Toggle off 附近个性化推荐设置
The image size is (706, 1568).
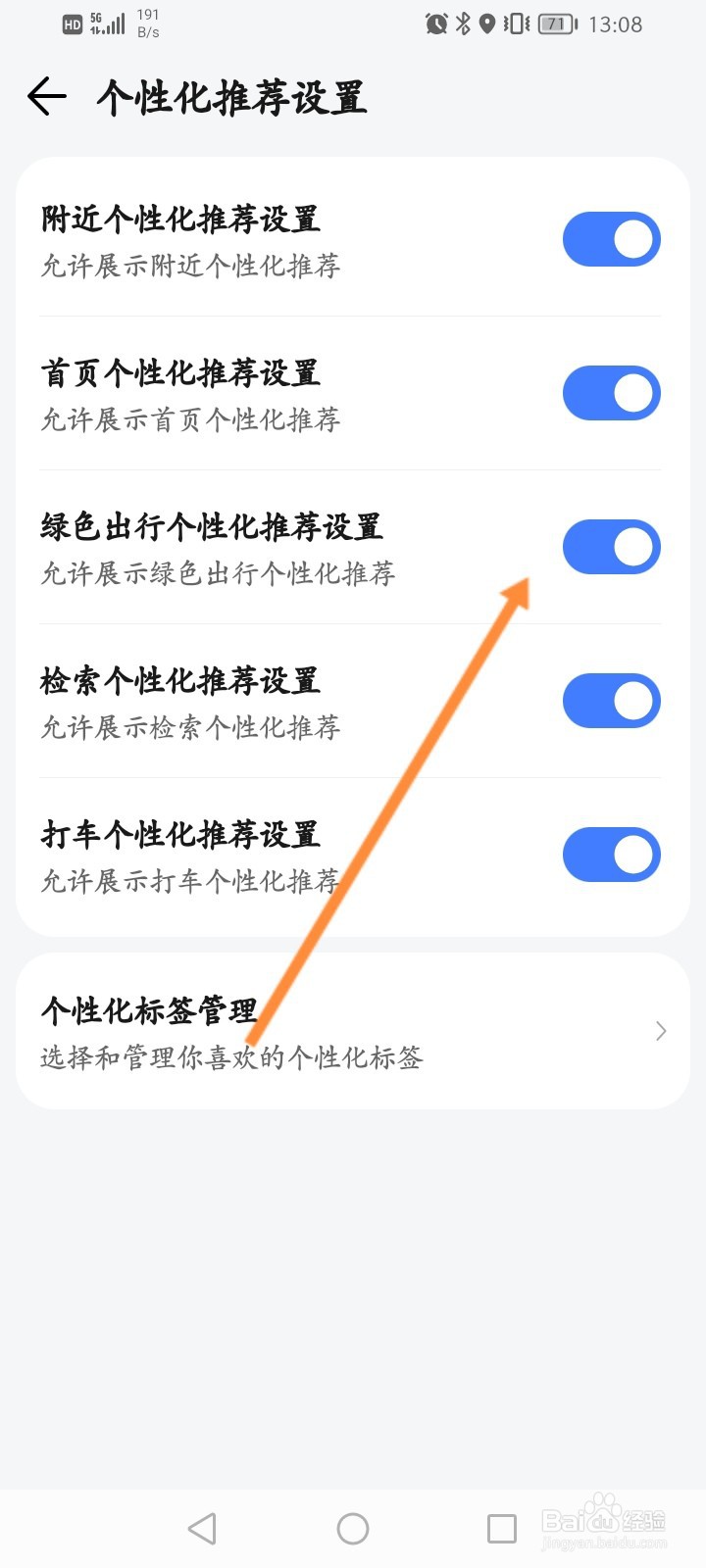point(611,238)
